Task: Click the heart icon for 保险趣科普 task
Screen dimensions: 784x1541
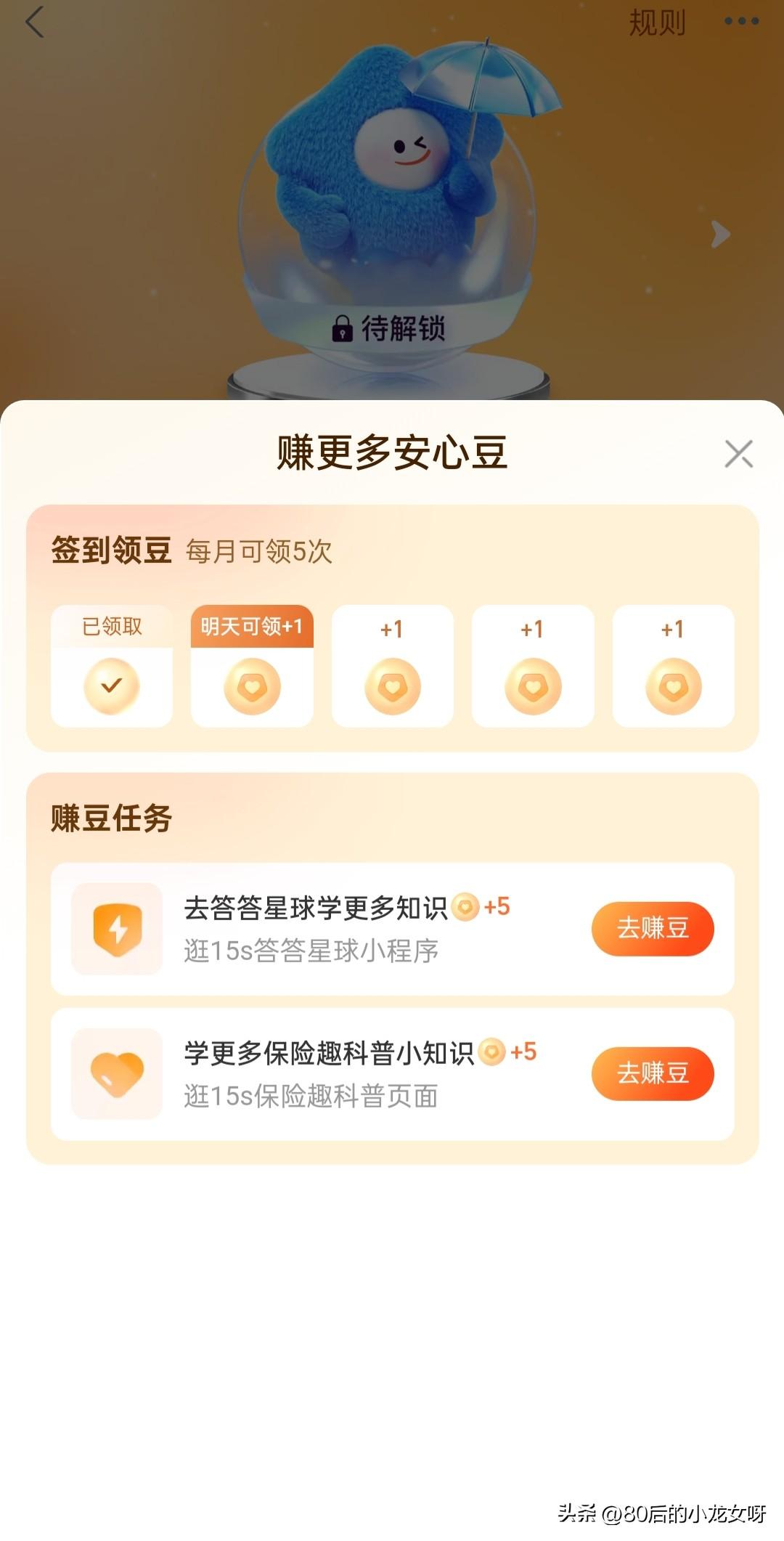Action: pos(118,1074)
